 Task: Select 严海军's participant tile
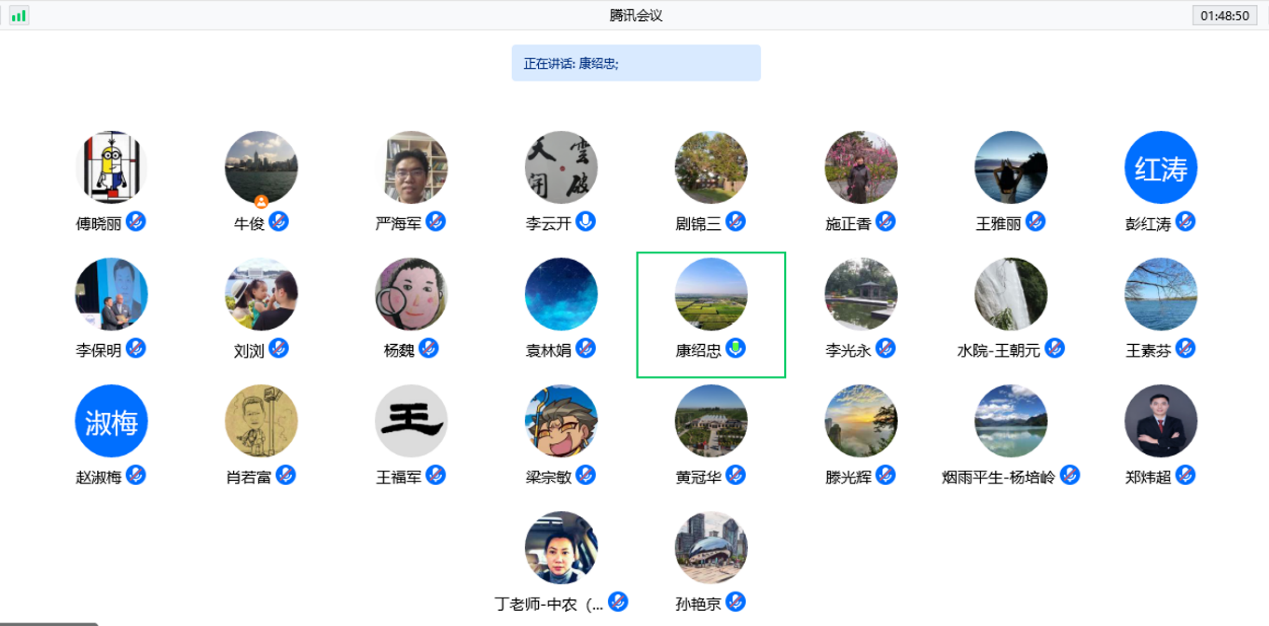point(411,167)
